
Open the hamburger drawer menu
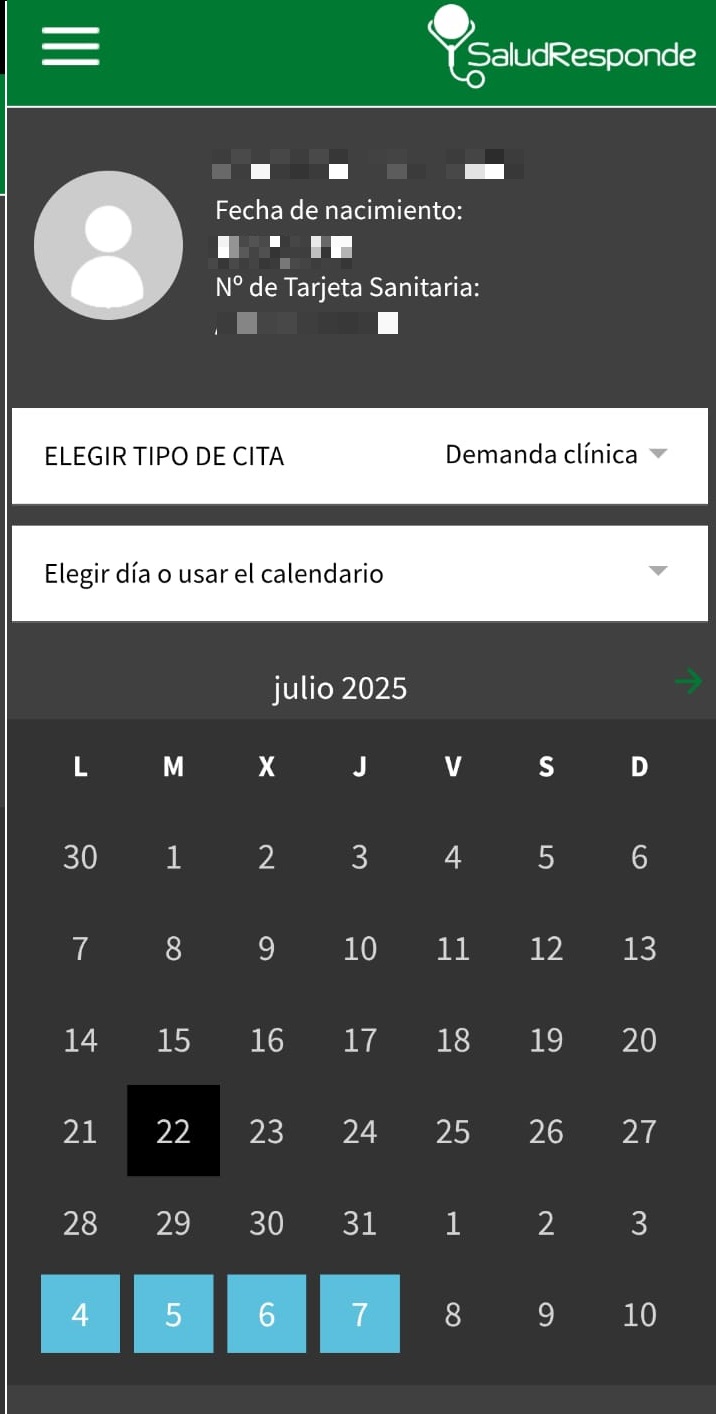[x=70, y=46]
